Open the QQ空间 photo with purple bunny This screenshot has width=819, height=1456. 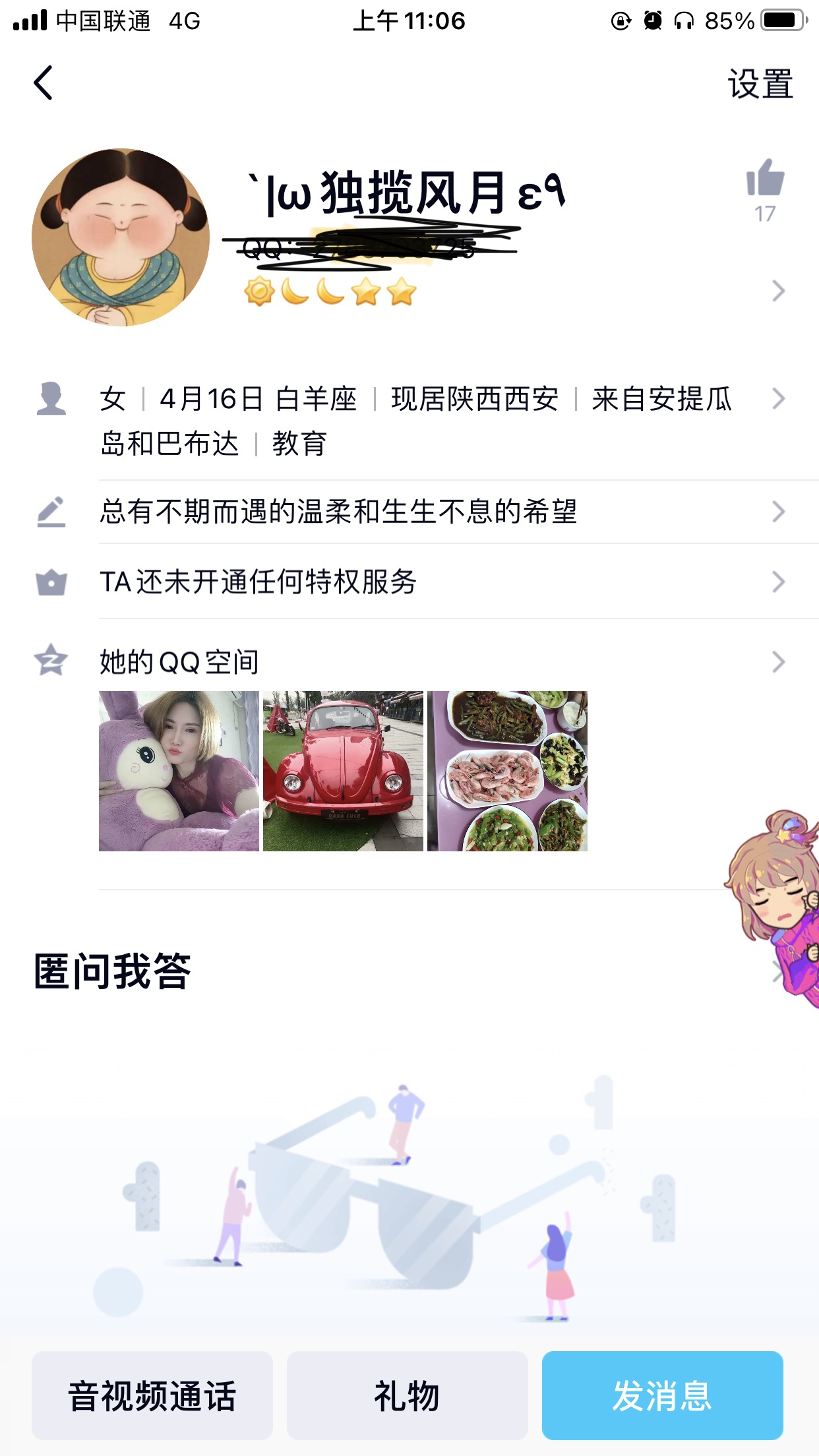click(179, 771)
